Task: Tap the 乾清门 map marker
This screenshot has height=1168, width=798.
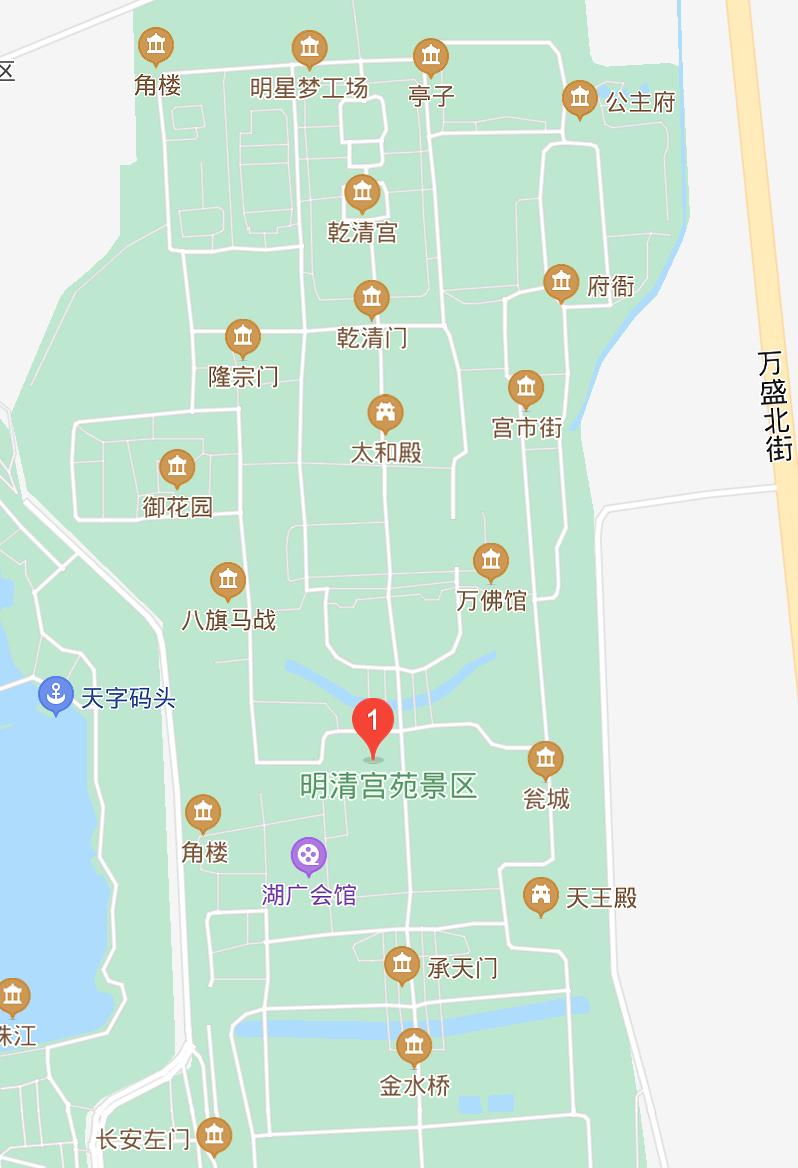Action: (x=372, y=298)
